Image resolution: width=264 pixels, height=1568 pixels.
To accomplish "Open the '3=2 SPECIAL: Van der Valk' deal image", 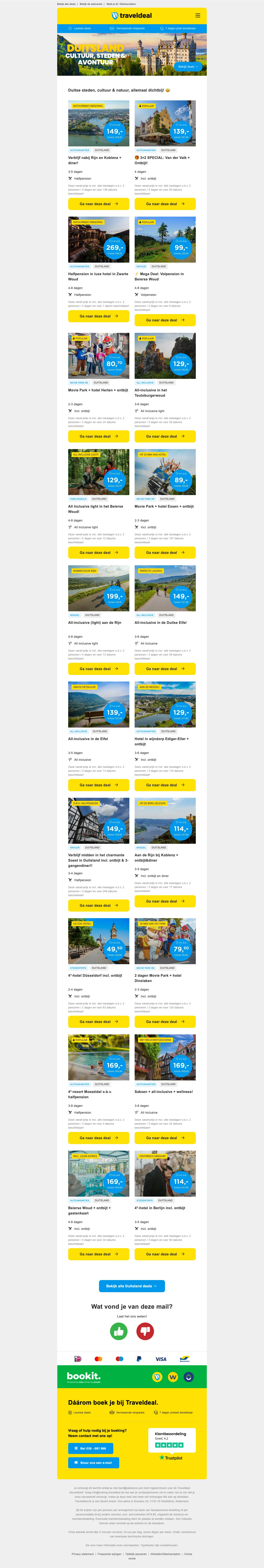I will tap(165, 123).
